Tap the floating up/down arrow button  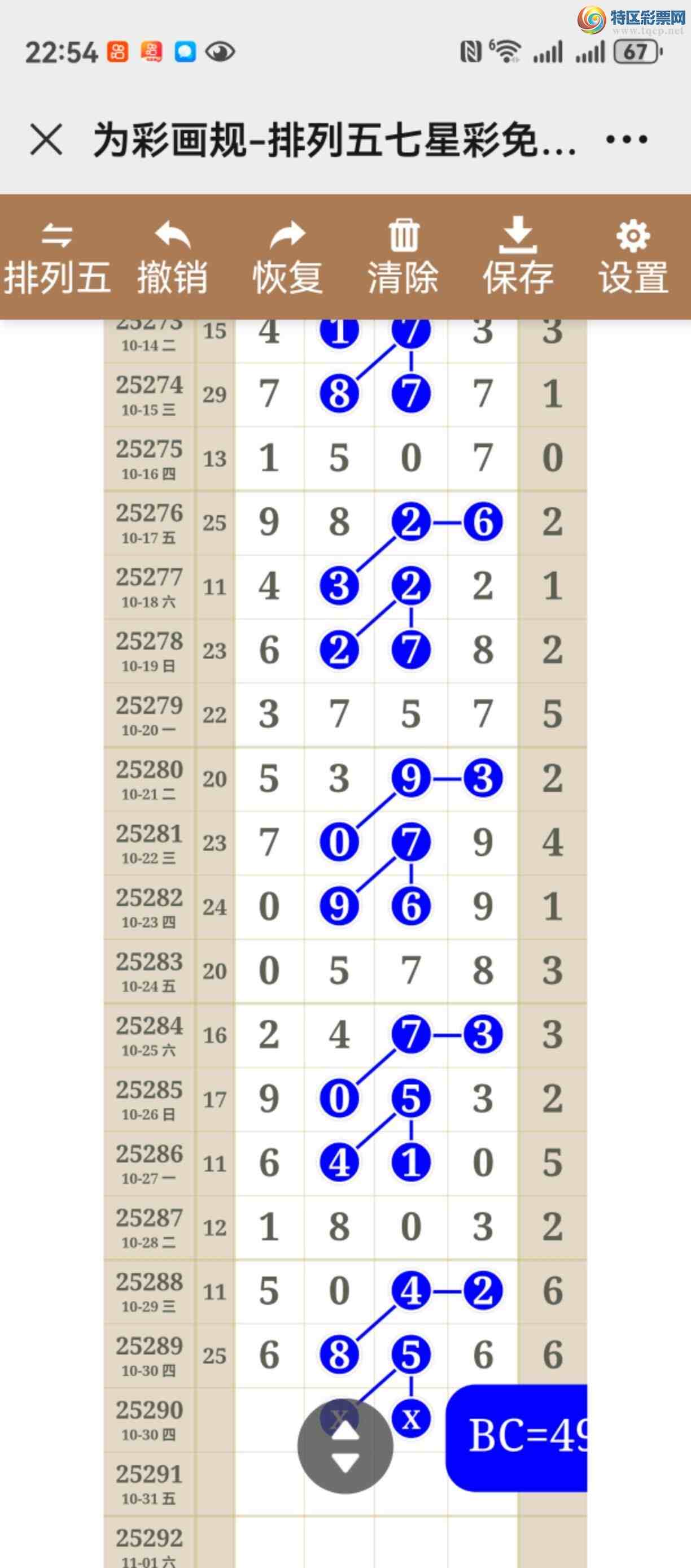click(x=345, y=1446)
